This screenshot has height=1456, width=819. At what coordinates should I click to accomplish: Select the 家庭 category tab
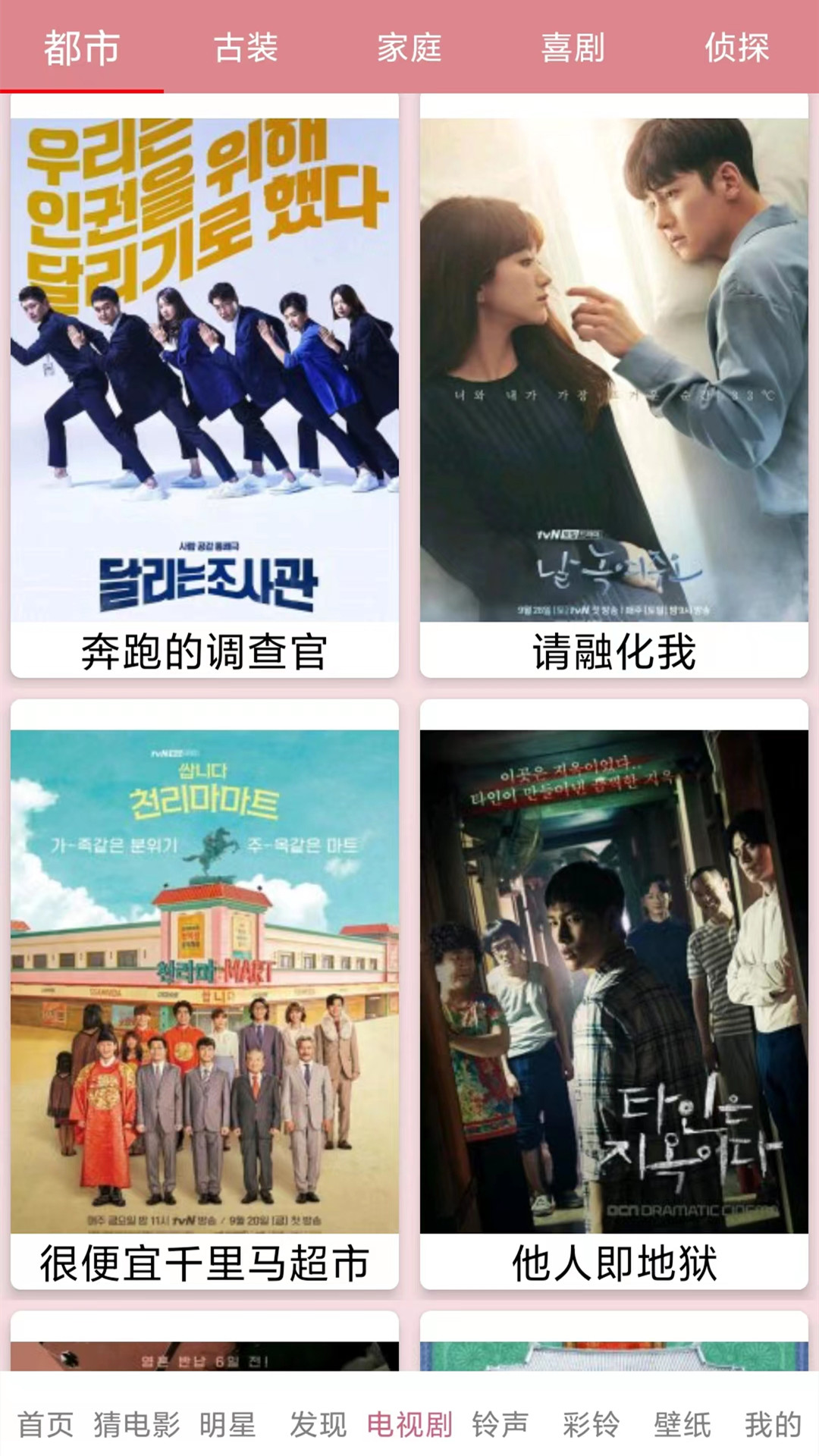click(409, 47)
